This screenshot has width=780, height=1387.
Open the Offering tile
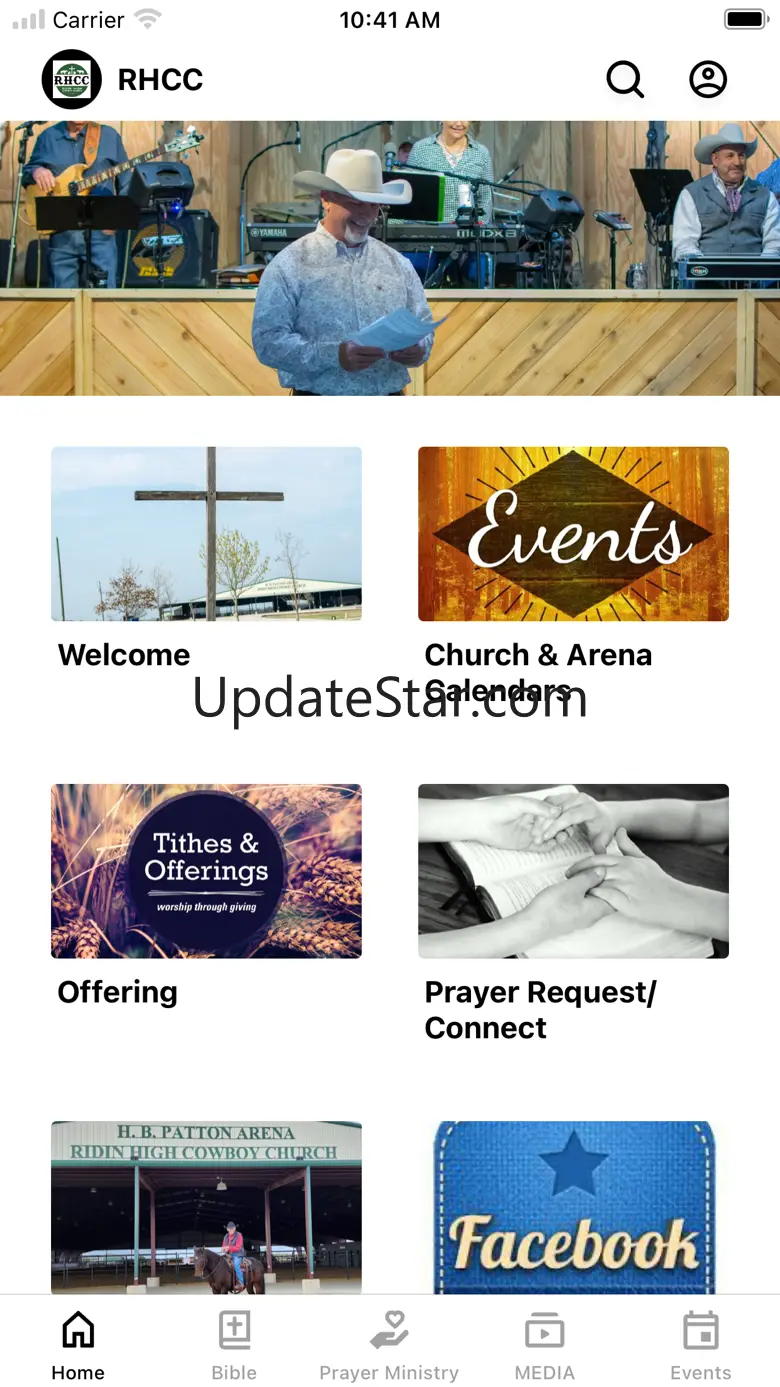(206, 896)
